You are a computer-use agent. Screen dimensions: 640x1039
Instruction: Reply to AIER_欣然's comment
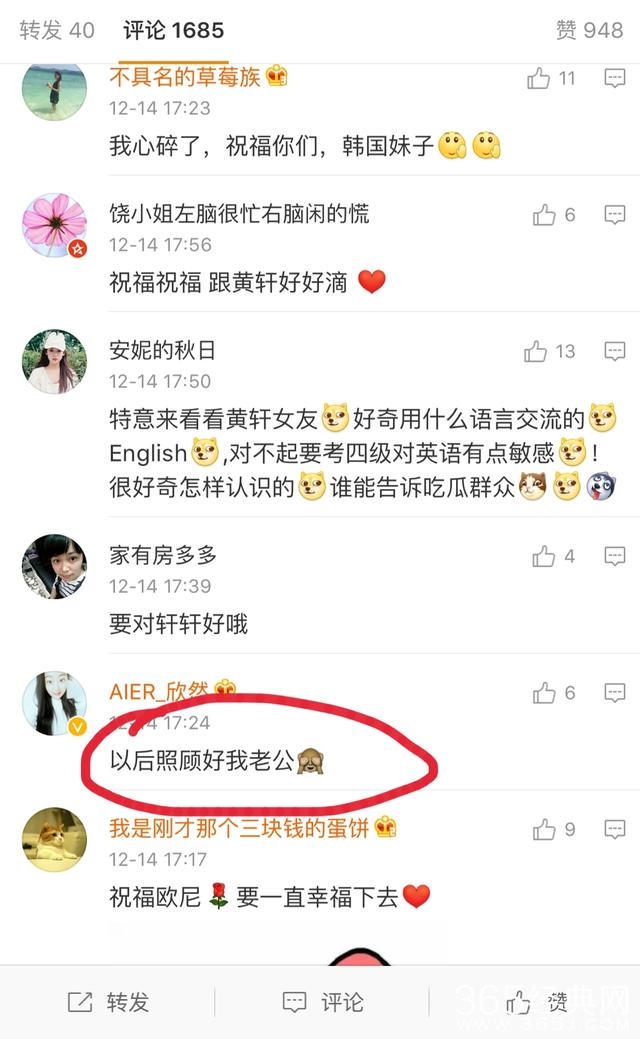[x=614, y=692]
